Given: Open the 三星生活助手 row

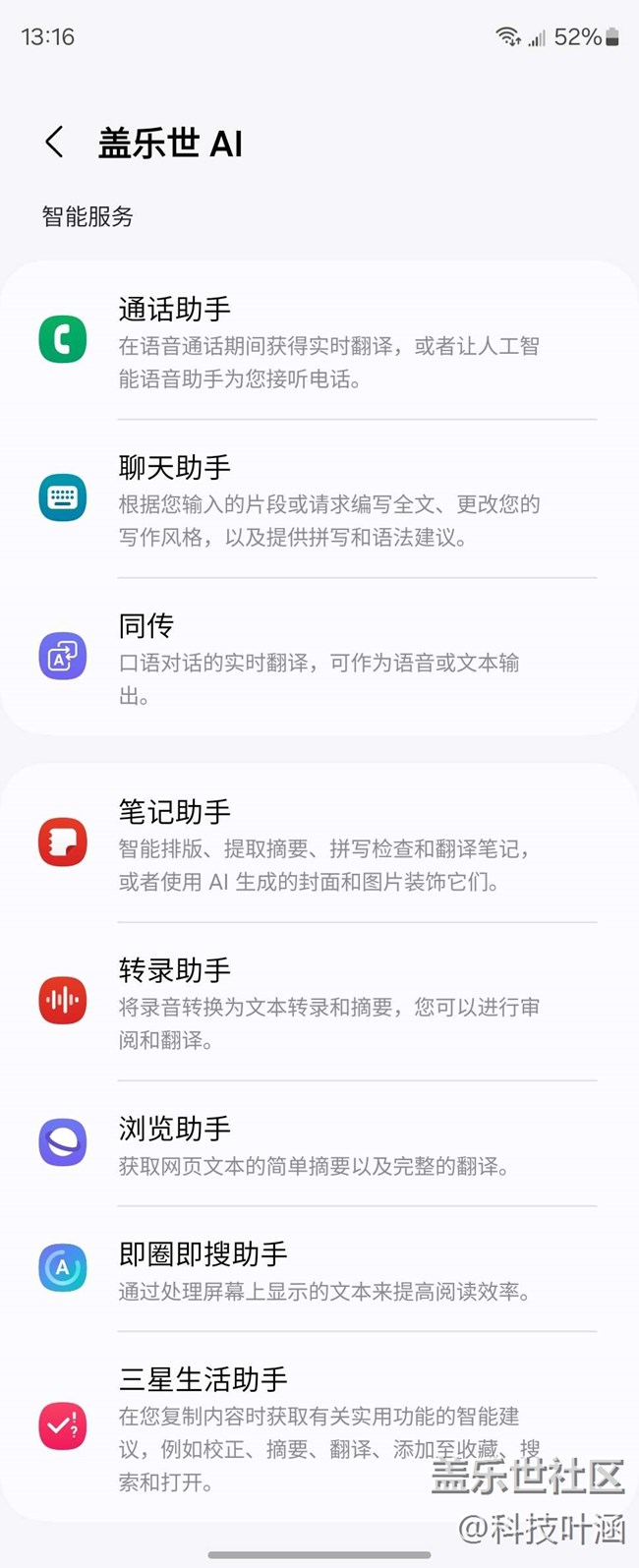Looking at the screenshot, I should (319, 1426).
